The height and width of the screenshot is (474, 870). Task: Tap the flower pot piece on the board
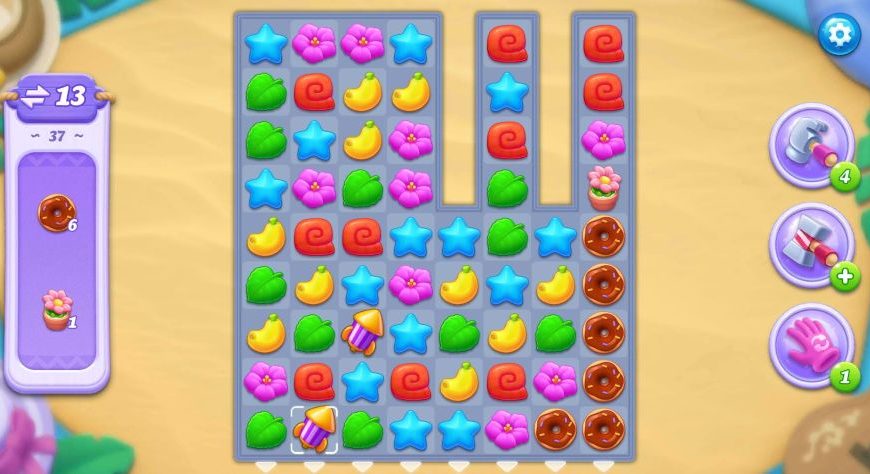point(603,187)
